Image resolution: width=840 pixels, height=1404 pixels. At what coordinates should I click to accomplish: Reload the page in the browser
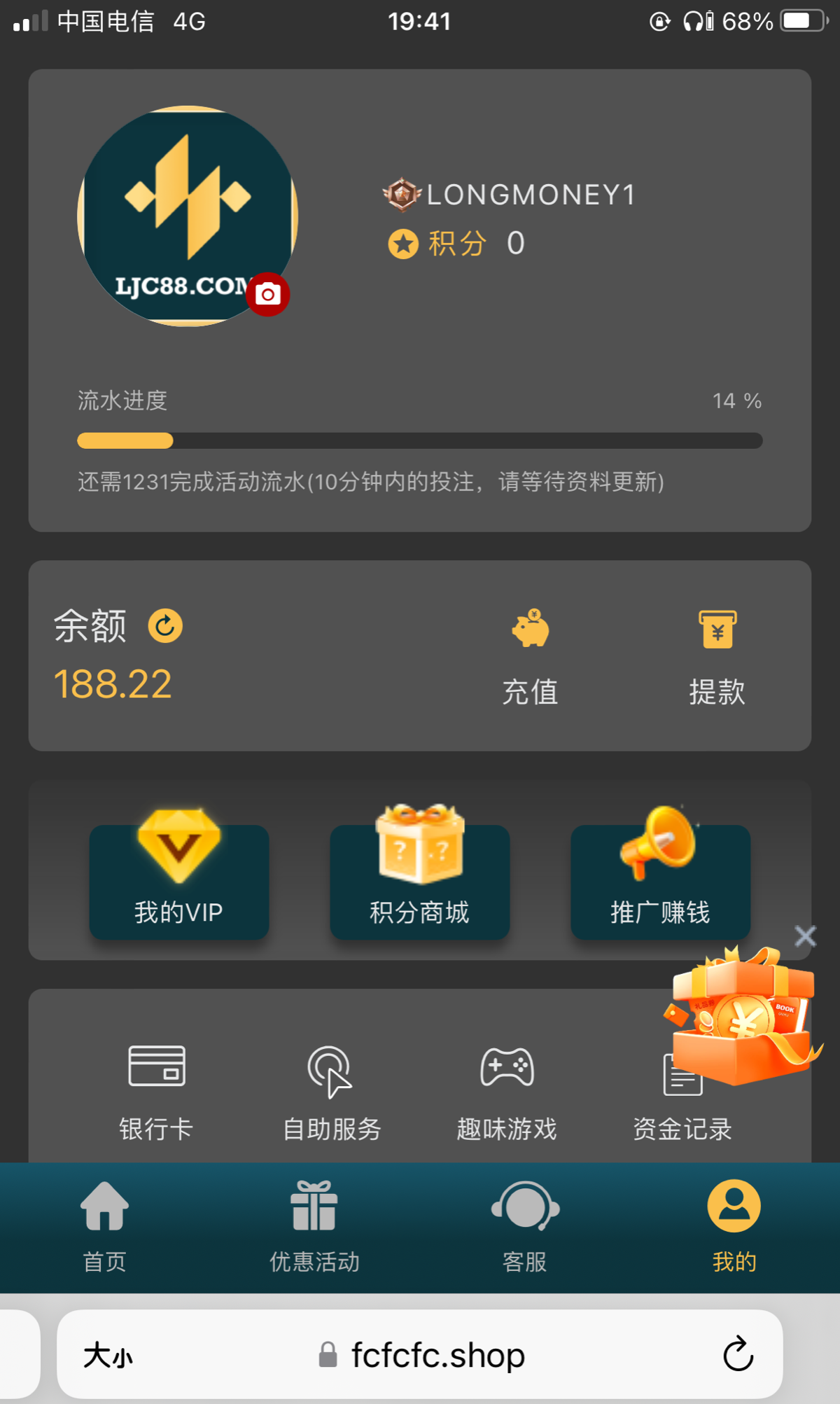coord(738,1354)
